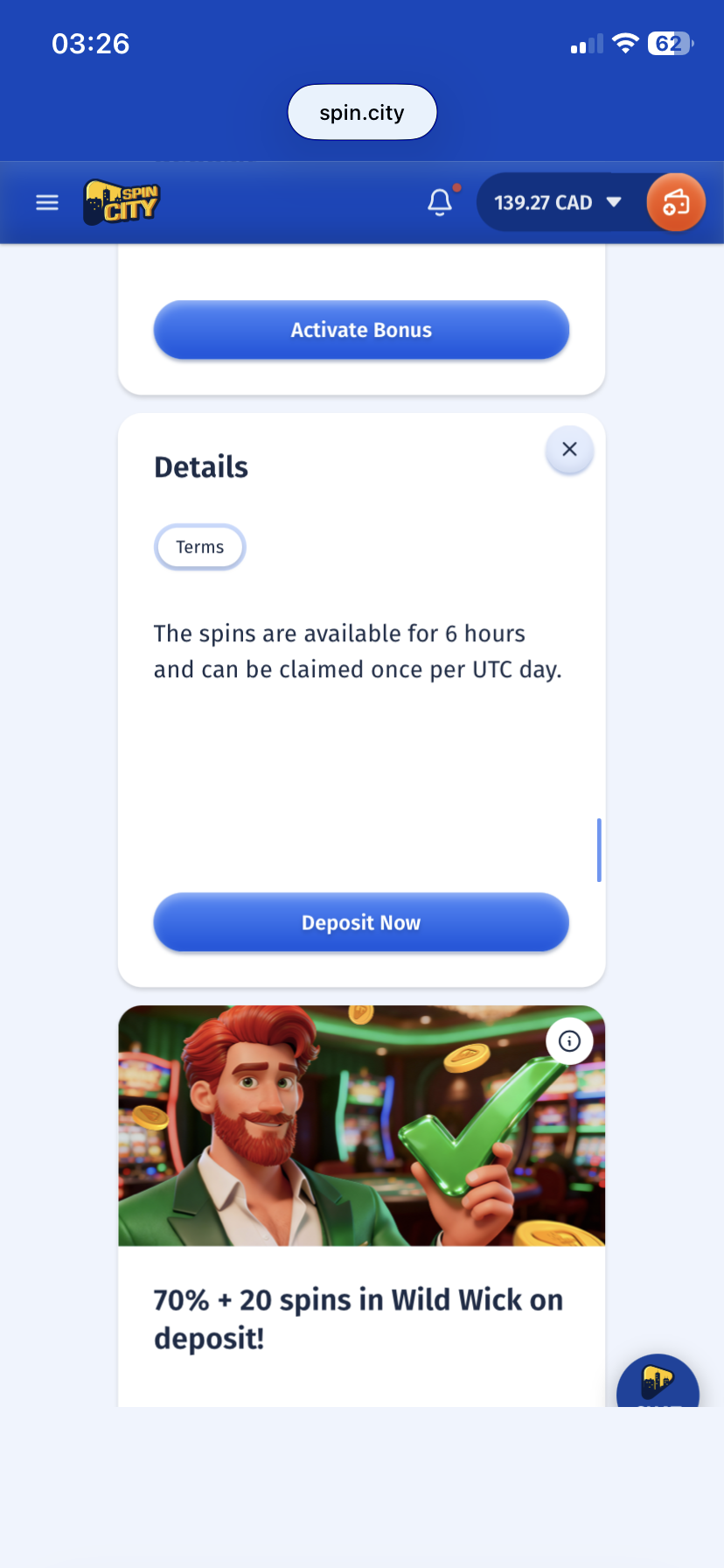Tap the Activate Bonus button
The width and height of the screenshot is (724, 1568).
coord(361,330)
